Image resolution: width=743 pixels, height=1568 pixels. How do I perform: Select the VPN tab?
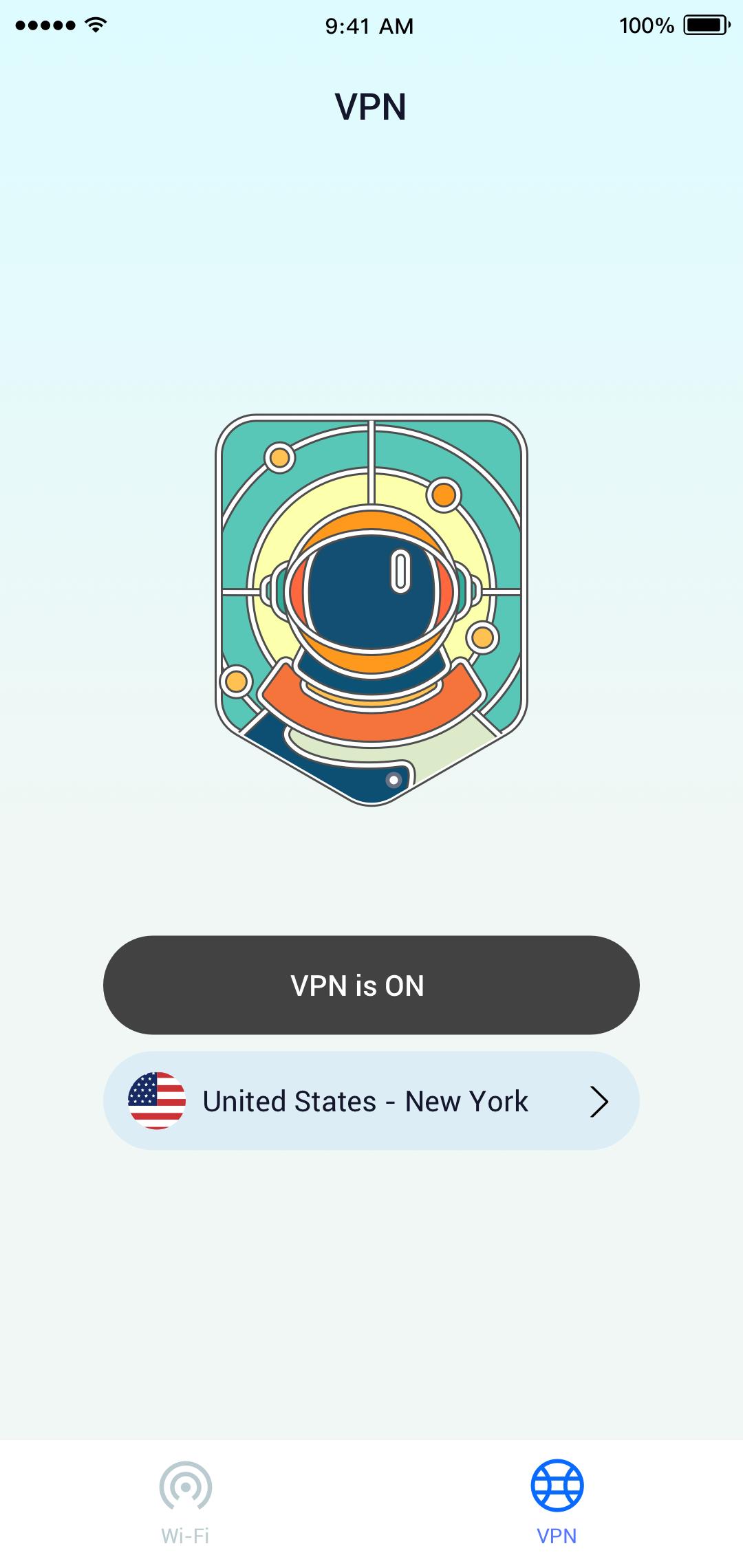pyautogui.click(x=557, y=1501)
